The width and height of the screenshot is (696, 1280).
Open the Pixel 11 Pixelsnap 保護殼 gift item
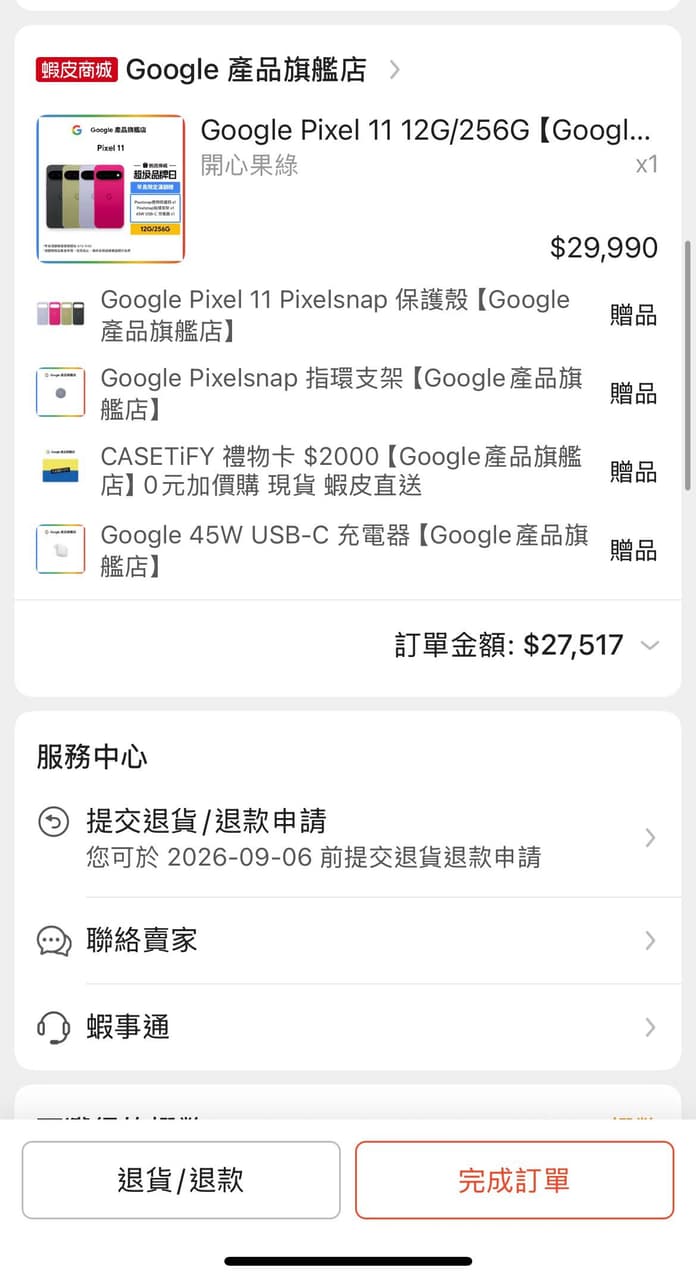coord(348,315)
